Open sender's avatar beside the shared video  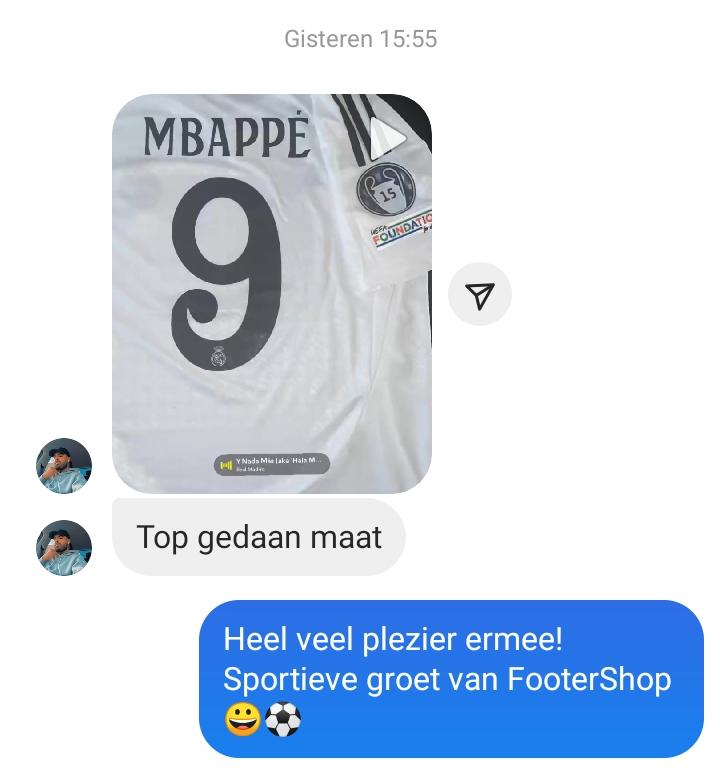pyautogui.click(x=64, y=466)
